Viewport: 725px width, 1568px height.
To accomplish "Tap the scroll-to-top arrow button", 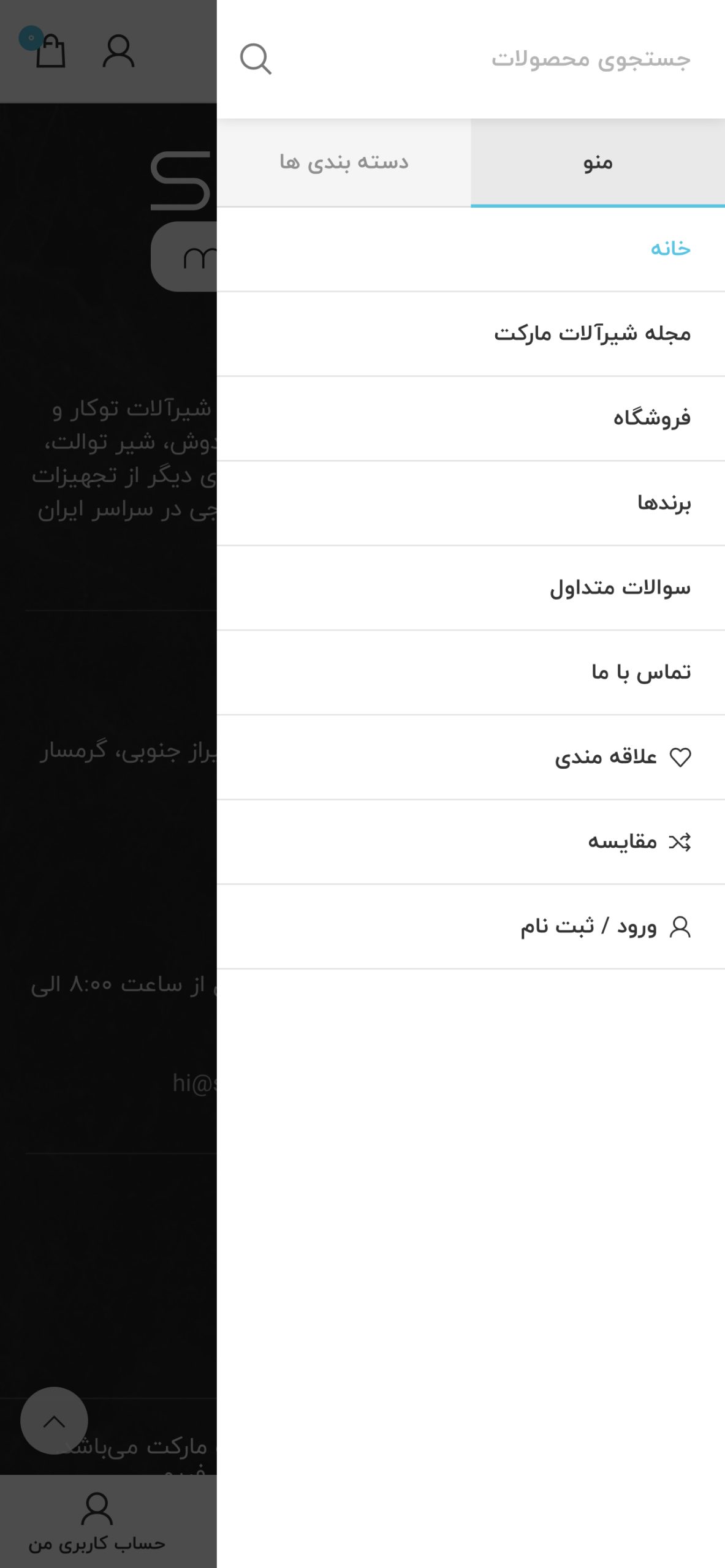I will (54, 1420).
